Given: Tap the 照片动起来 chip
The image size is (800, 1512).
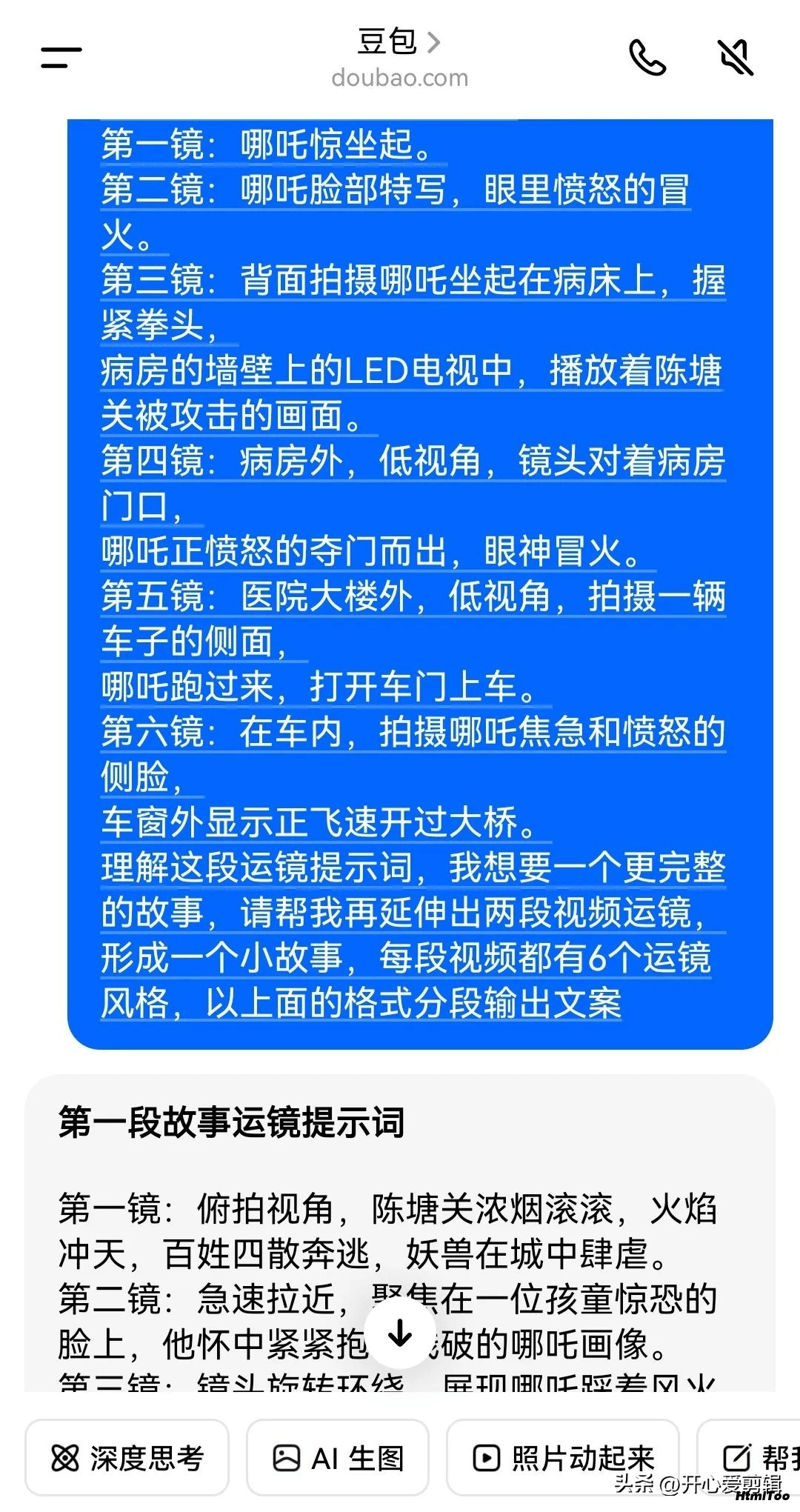Looking at the screenshot, I should click(563, 1458).
